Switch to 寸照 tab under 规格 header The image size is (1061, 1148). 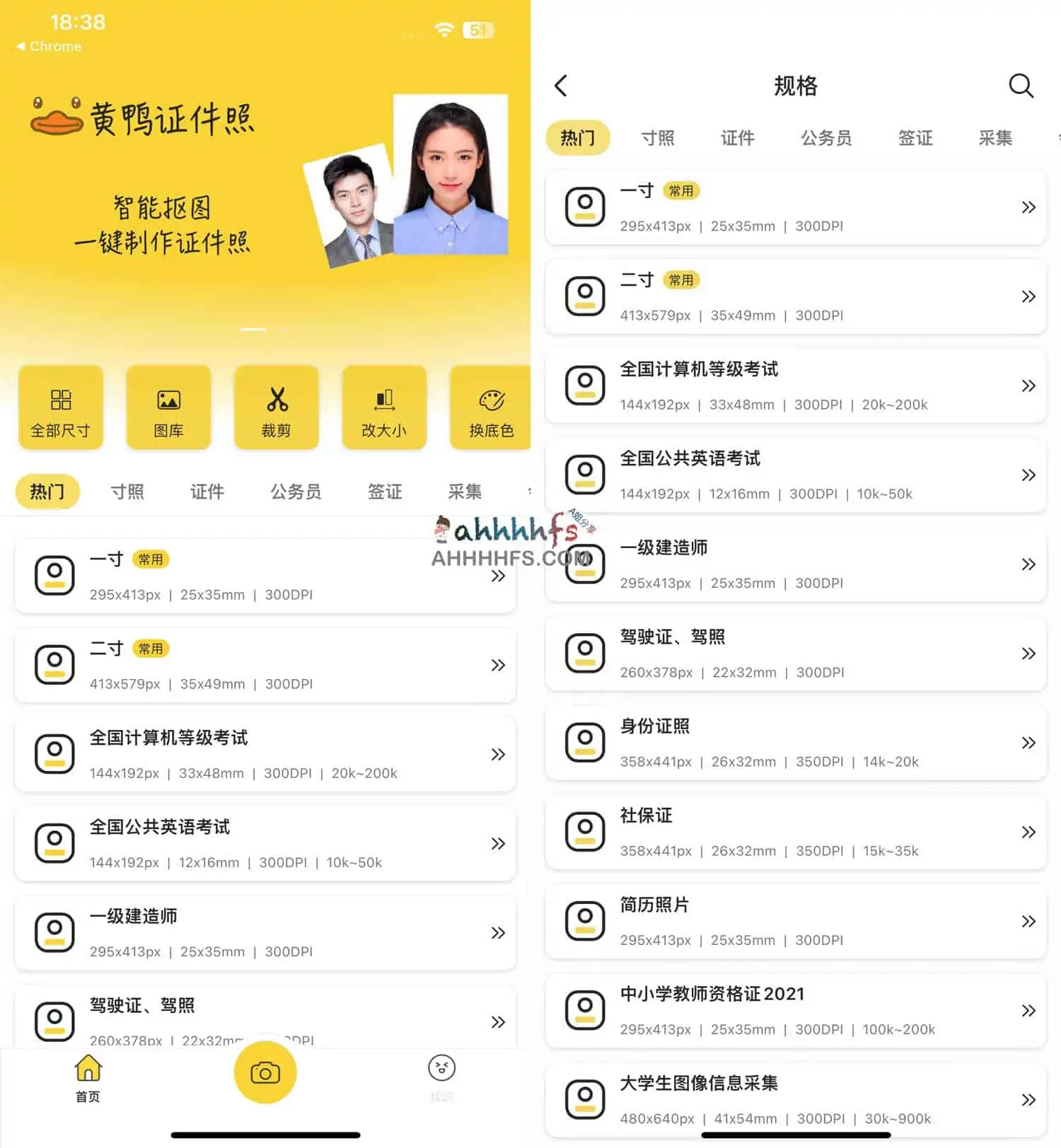click(658, 138)
